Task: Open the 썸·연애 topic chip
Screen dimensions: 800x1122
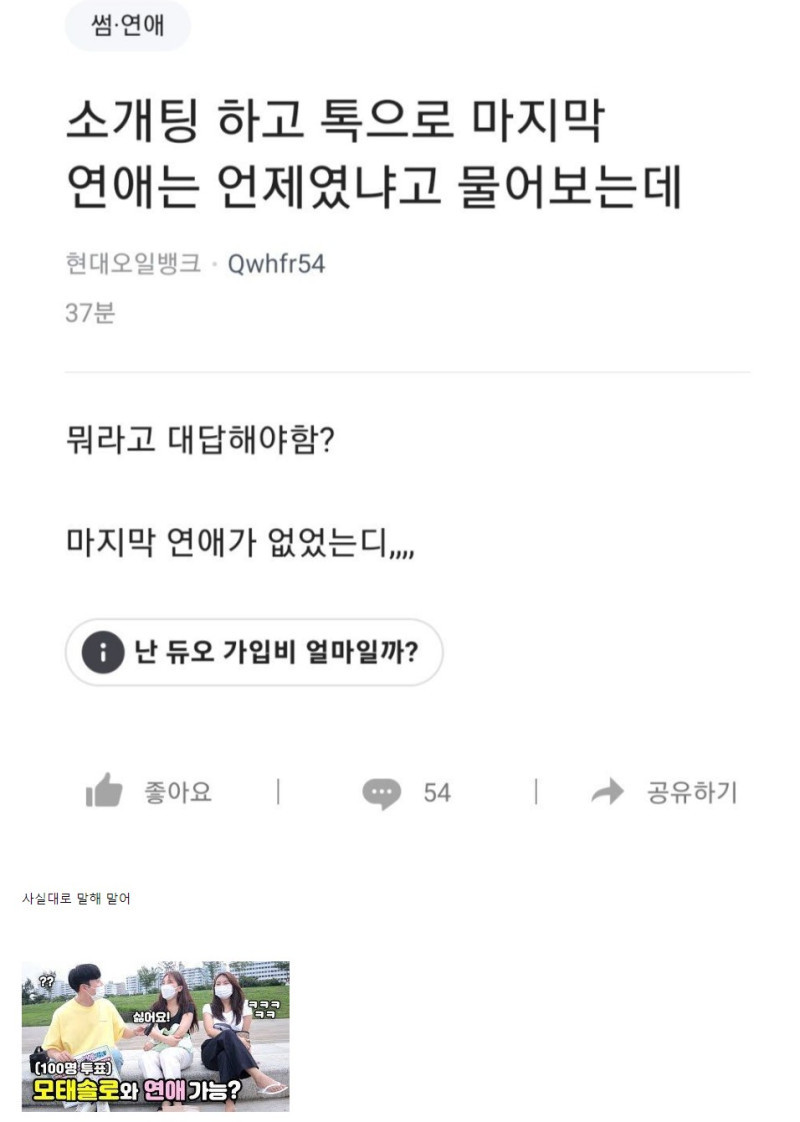Action: pos(127,25)
